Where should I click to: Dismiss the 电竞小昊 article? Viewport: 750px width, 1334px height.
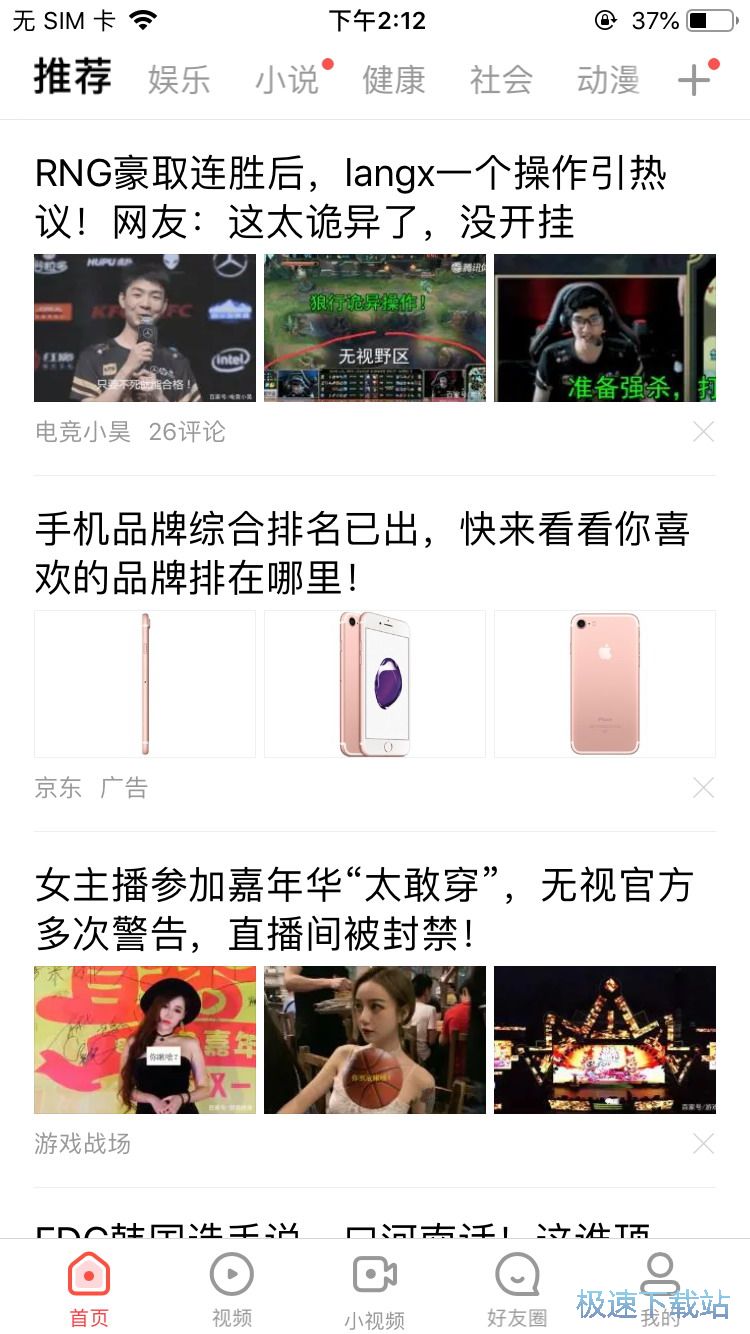pyautogui.click(x=703, y=432)
